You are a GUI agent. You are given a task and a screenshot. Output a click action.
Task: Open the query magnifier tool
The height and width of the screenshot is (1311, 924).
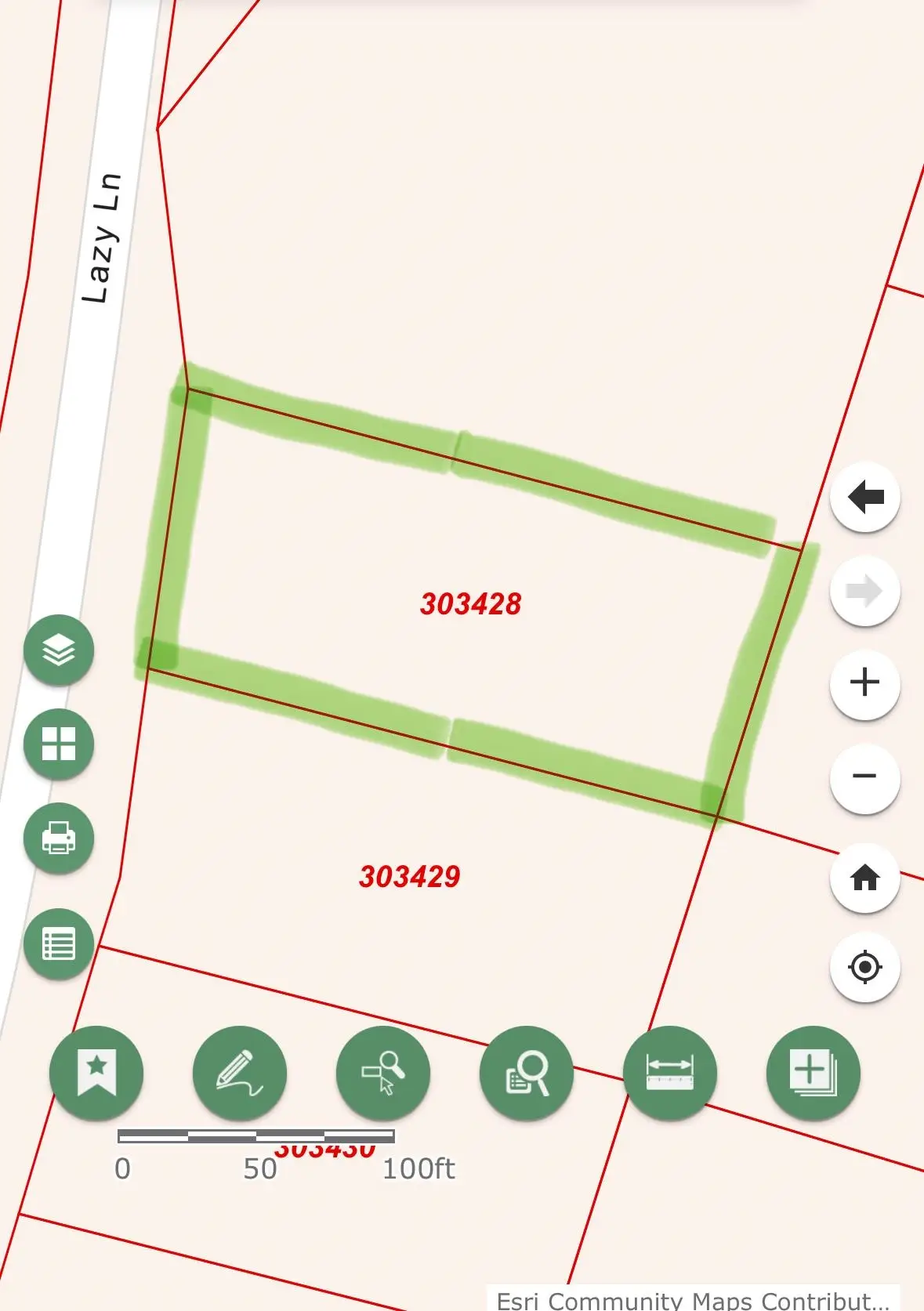pyautogui.click(x=527, y=1072)
